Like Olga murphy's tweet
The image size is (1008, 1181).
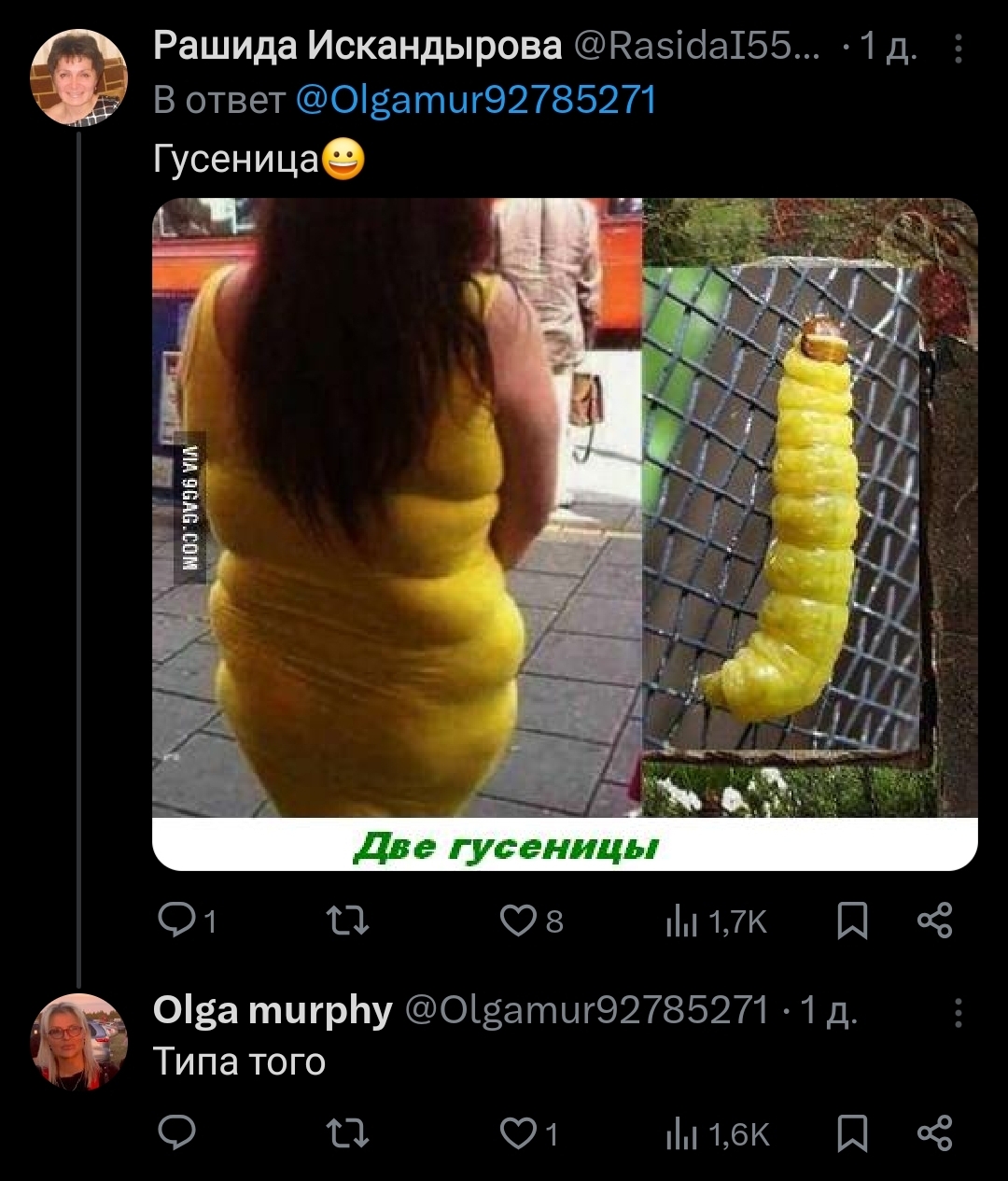(x=518, y=1133)
